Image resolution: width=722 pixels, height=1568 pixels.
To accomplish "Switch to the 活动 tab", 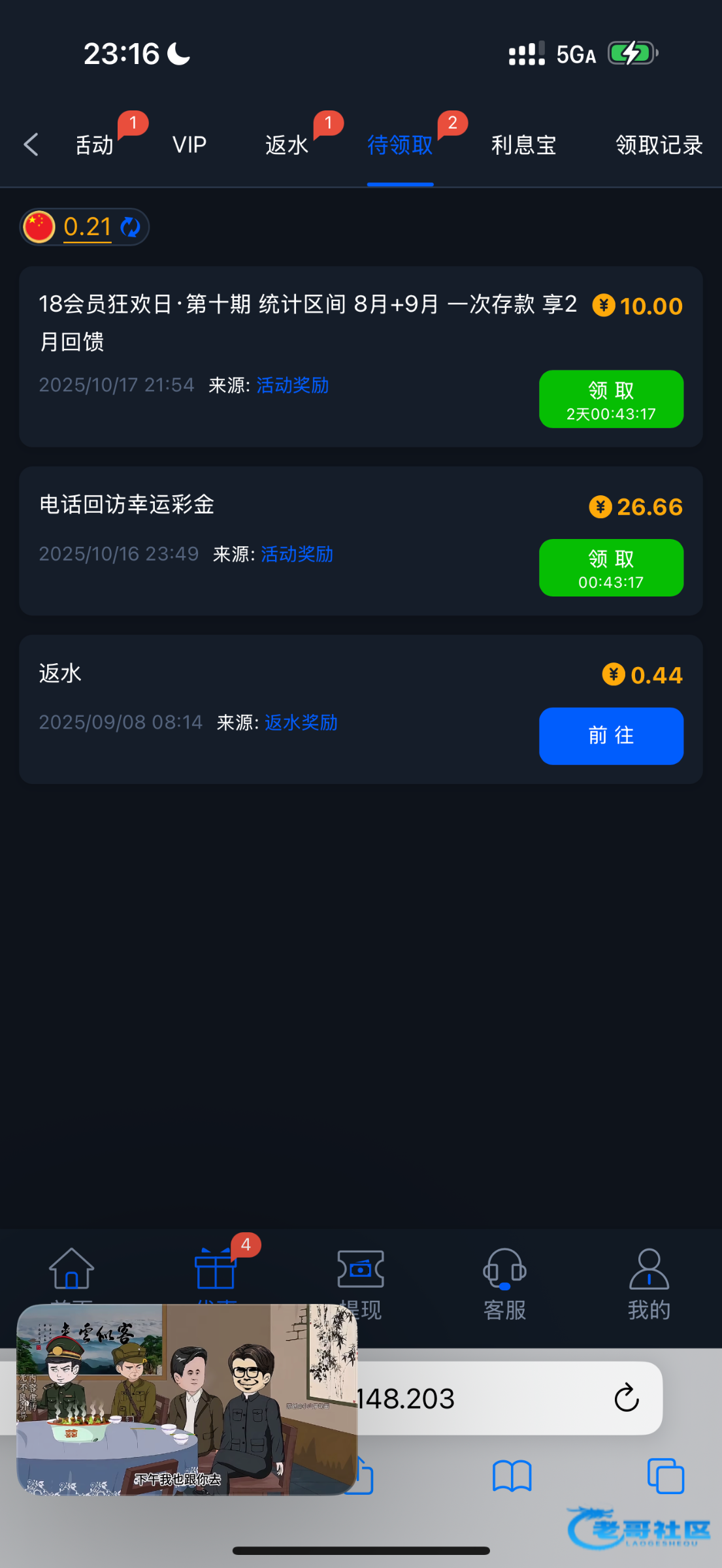I will tap(95, 144).
